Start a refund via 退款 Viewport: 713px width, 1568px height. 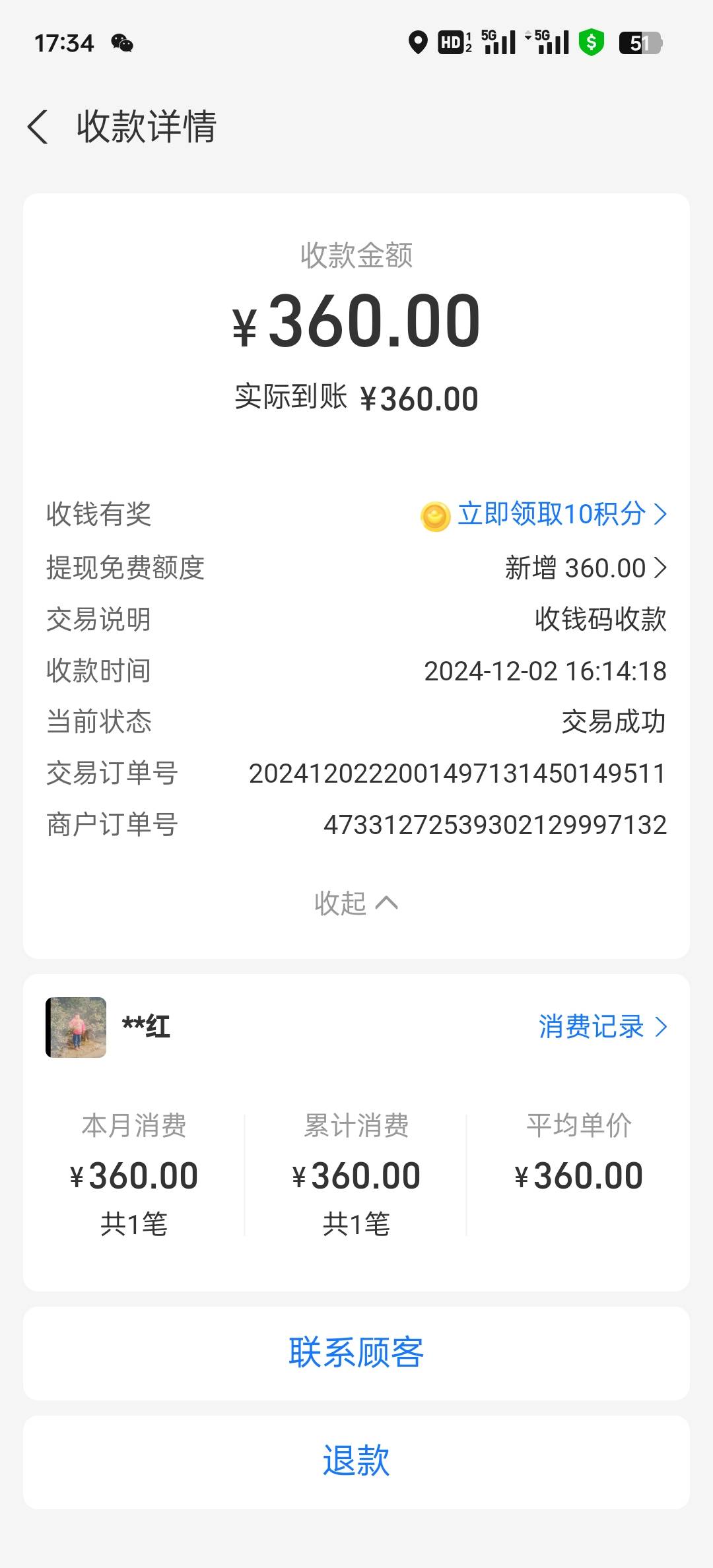pos(356,1461)
